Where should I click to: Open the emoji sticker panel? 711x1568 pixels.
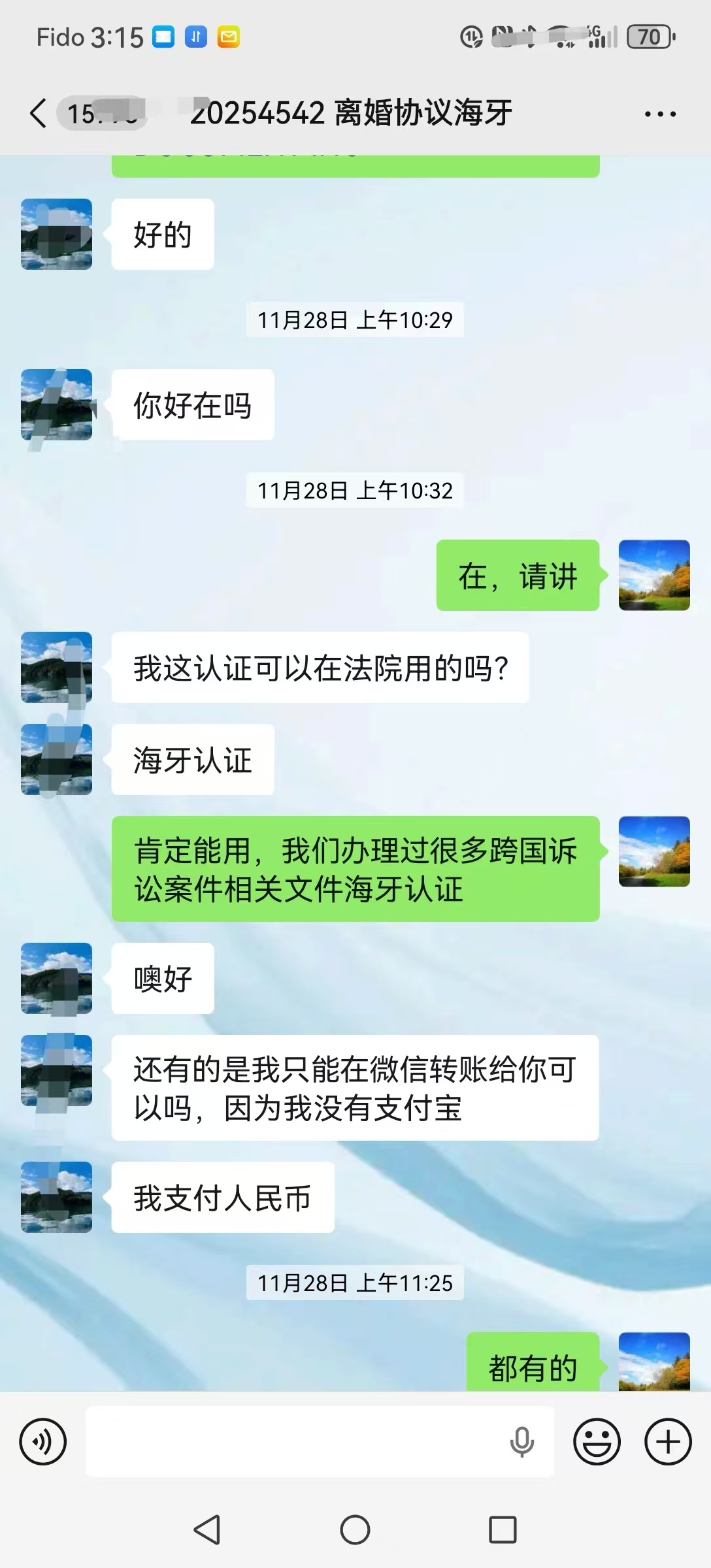click(x=596, y=1441)
